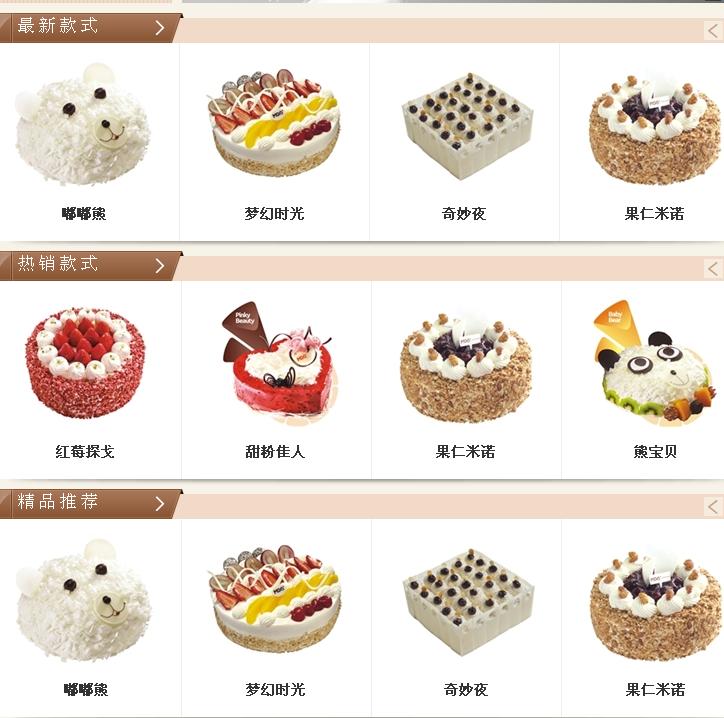Select 梦幻时光 in the 精品推荐 section
The image size is (724, 718).
(x=274, y=600)
